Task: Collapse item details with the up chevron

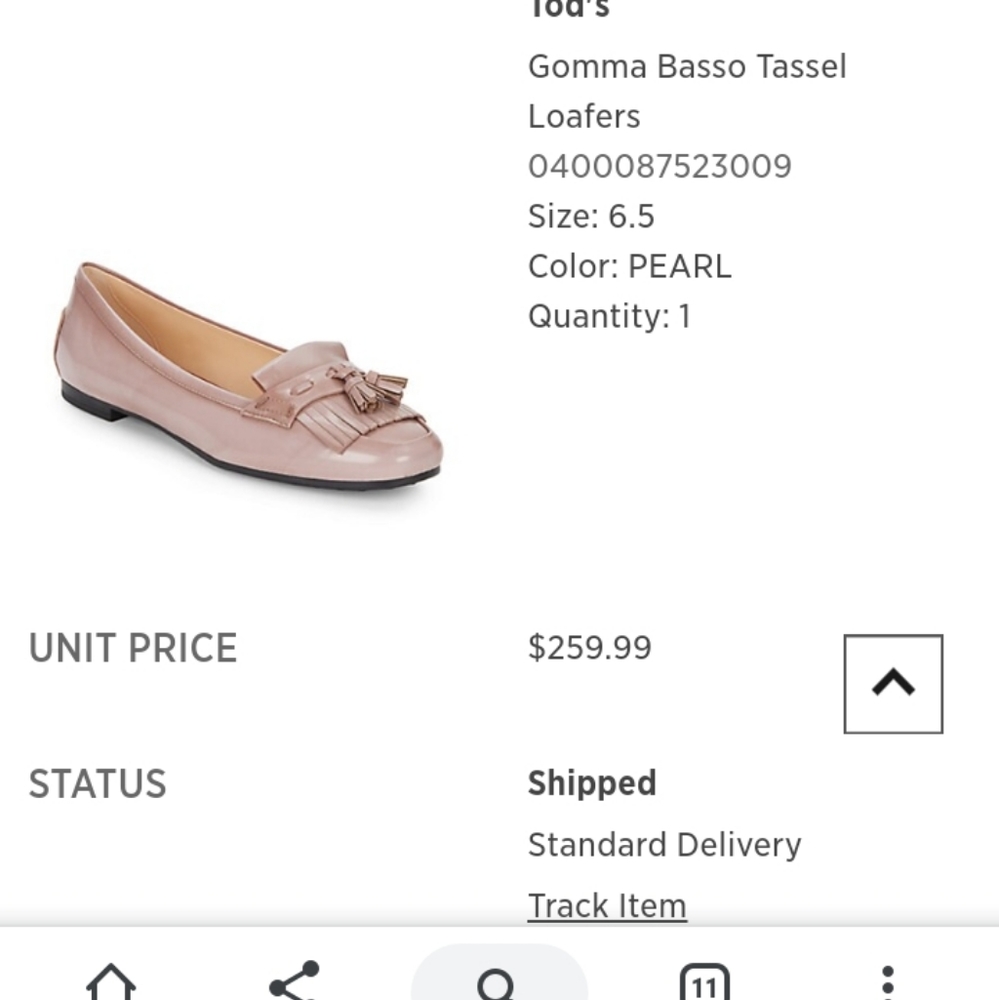Action: tap(893, 682)
